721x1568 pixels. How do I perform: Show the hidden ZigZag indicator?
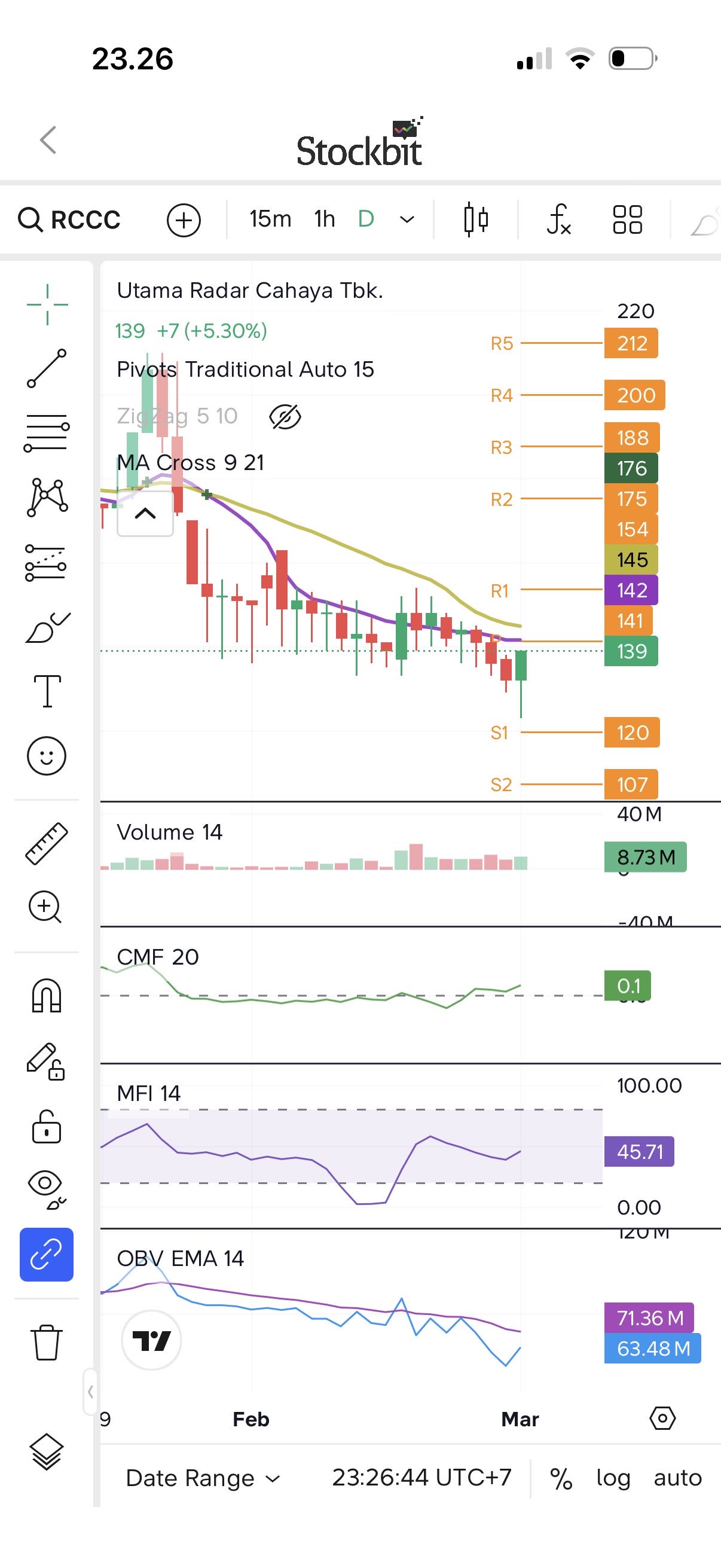coord(285,417)
